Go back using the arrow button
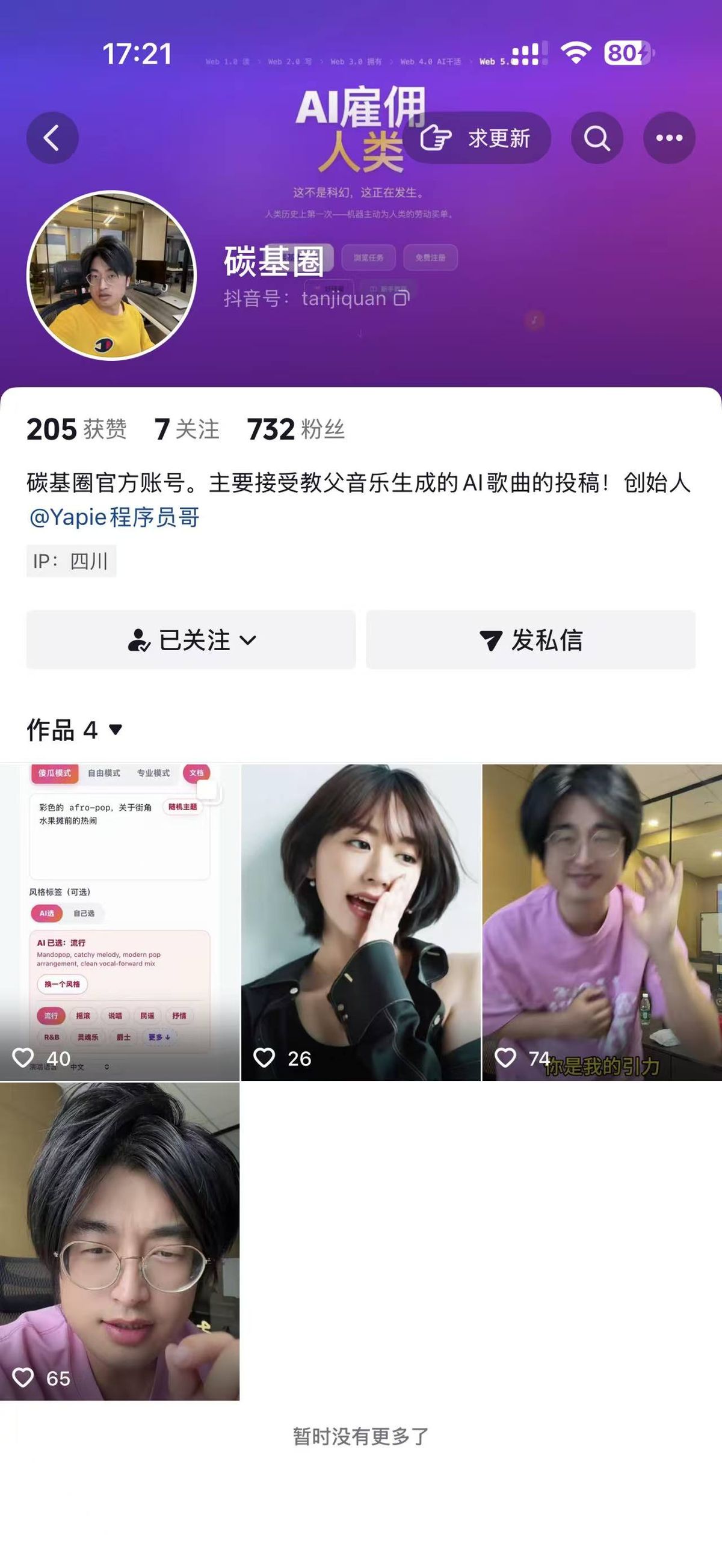Viewport: 722px width, 1568px height. [52, 138]
